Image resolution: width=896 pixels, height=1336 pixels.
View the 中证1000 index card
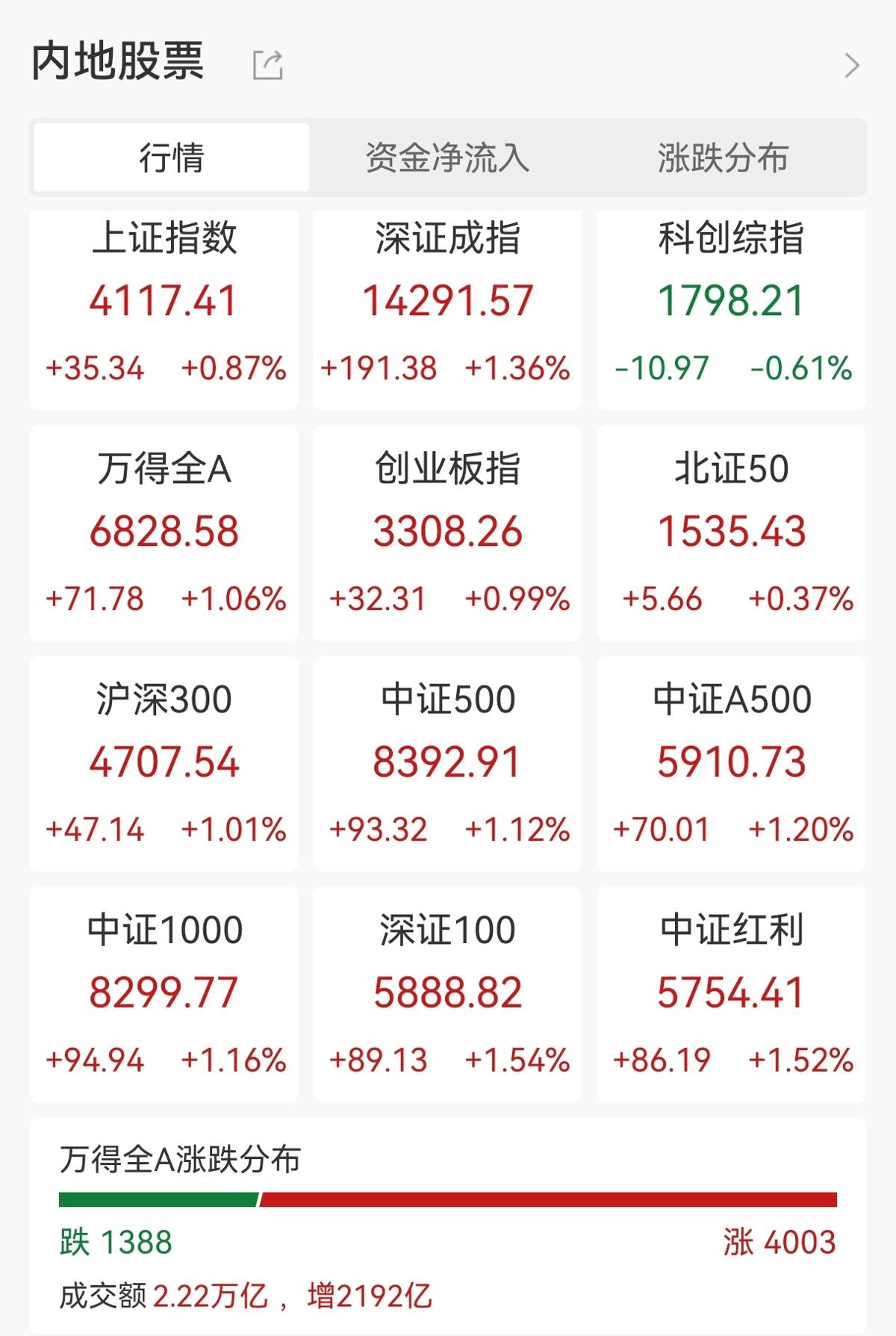[164, 994]
